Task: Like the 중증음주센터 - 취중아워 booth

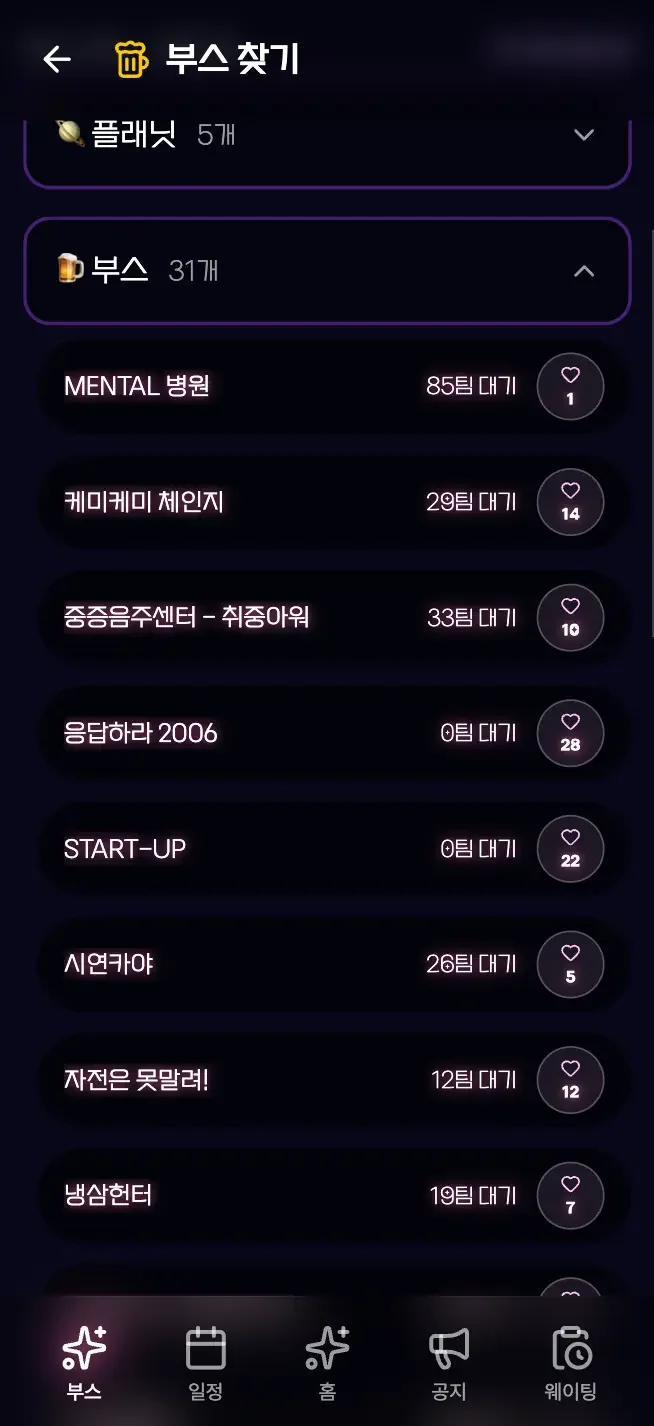Action: tap(570, 617)
